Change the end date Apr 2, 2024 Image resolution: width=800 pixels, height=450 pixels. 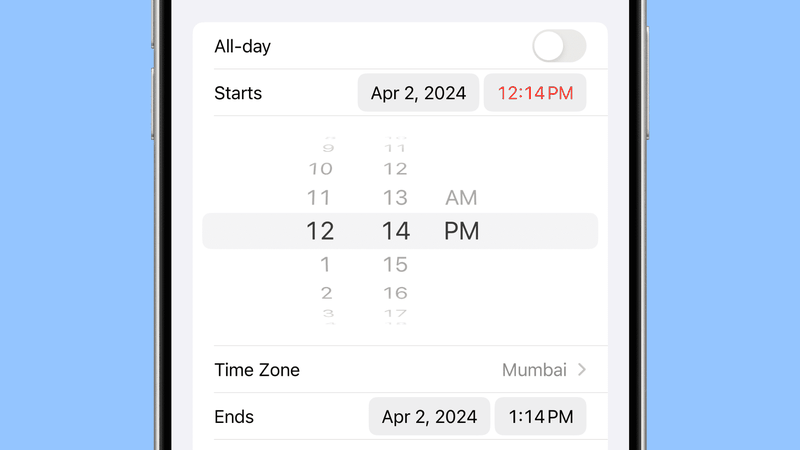429,416
